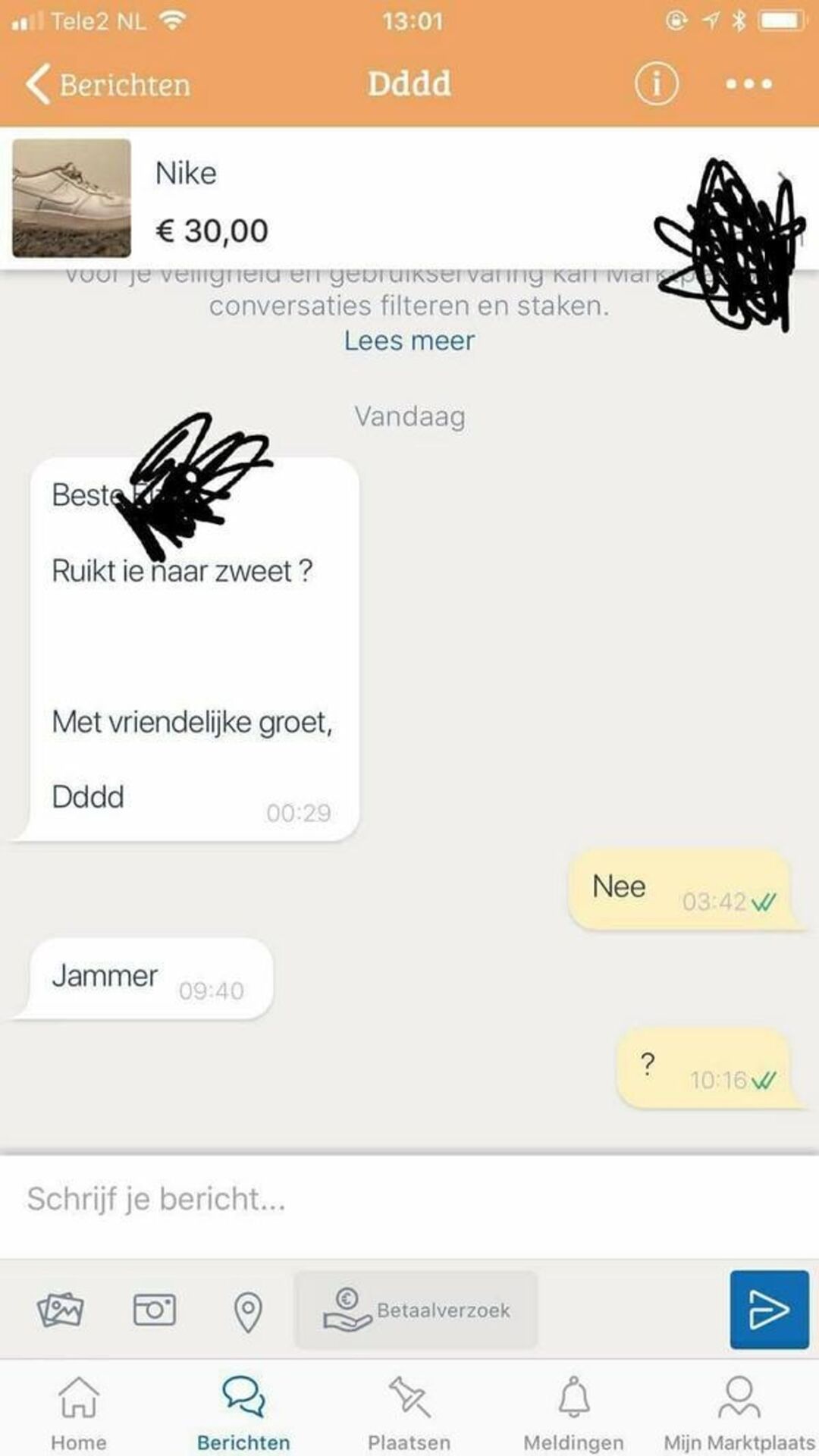
Task: Share your location in the chat
Action: (248, 1311)
